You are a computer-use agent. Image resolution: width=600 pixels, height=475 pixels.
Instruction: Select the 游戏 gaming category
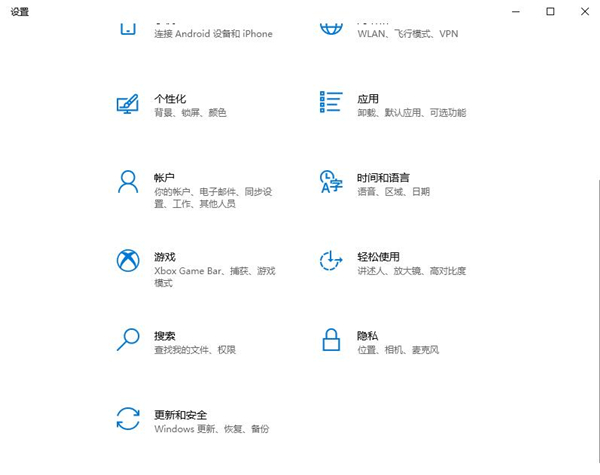point(165,258)
